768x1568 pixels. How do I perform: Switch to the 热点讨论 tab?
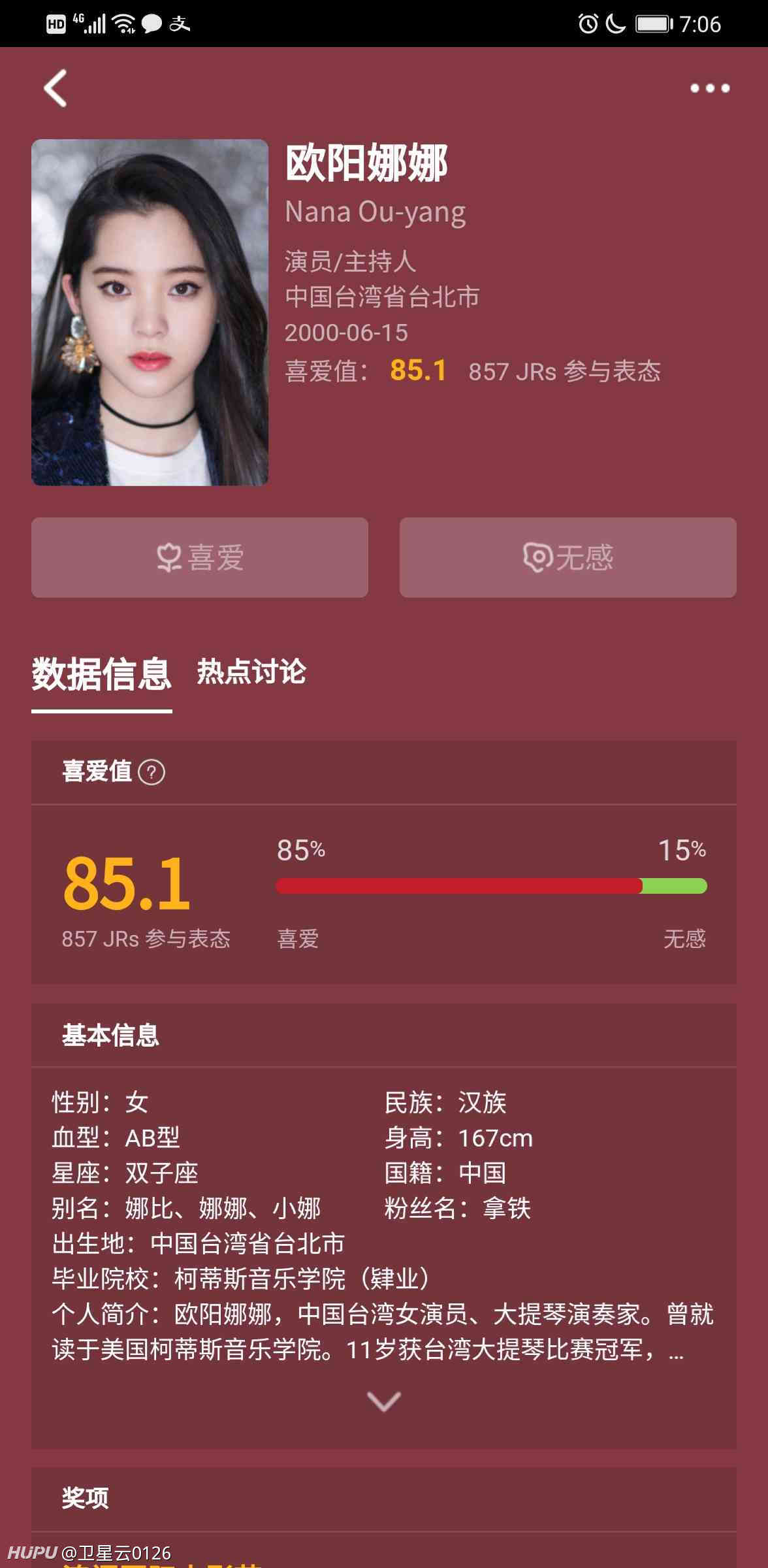[251, 672]
